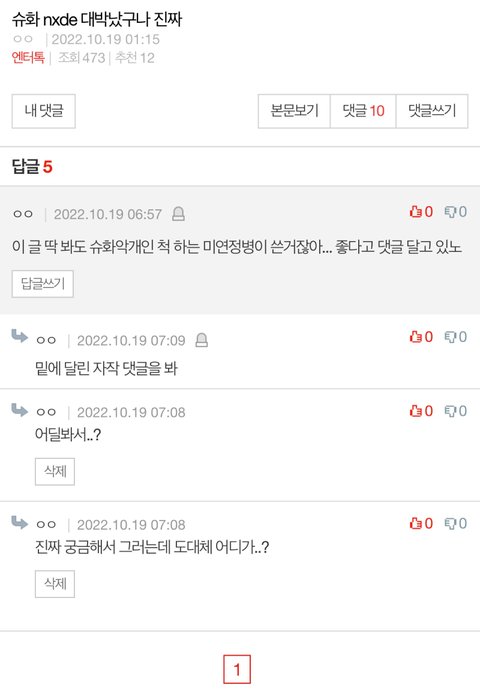The height and width of the screenshot is (700, 480).
Task: Delete the reply starting 진짜 궁금해서
Action: [x=55, y=584]
